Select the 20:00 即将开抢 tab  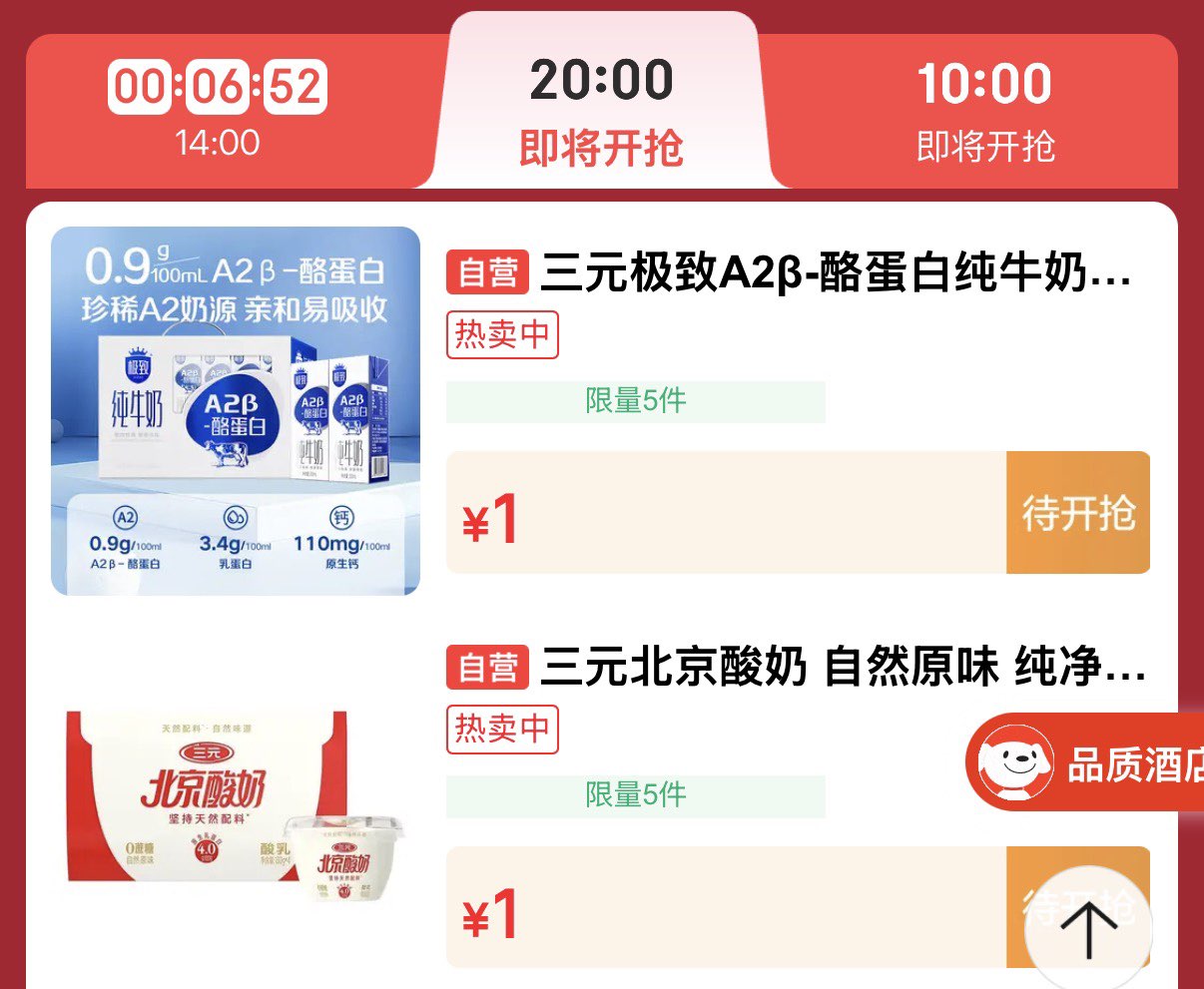point(601,112)
